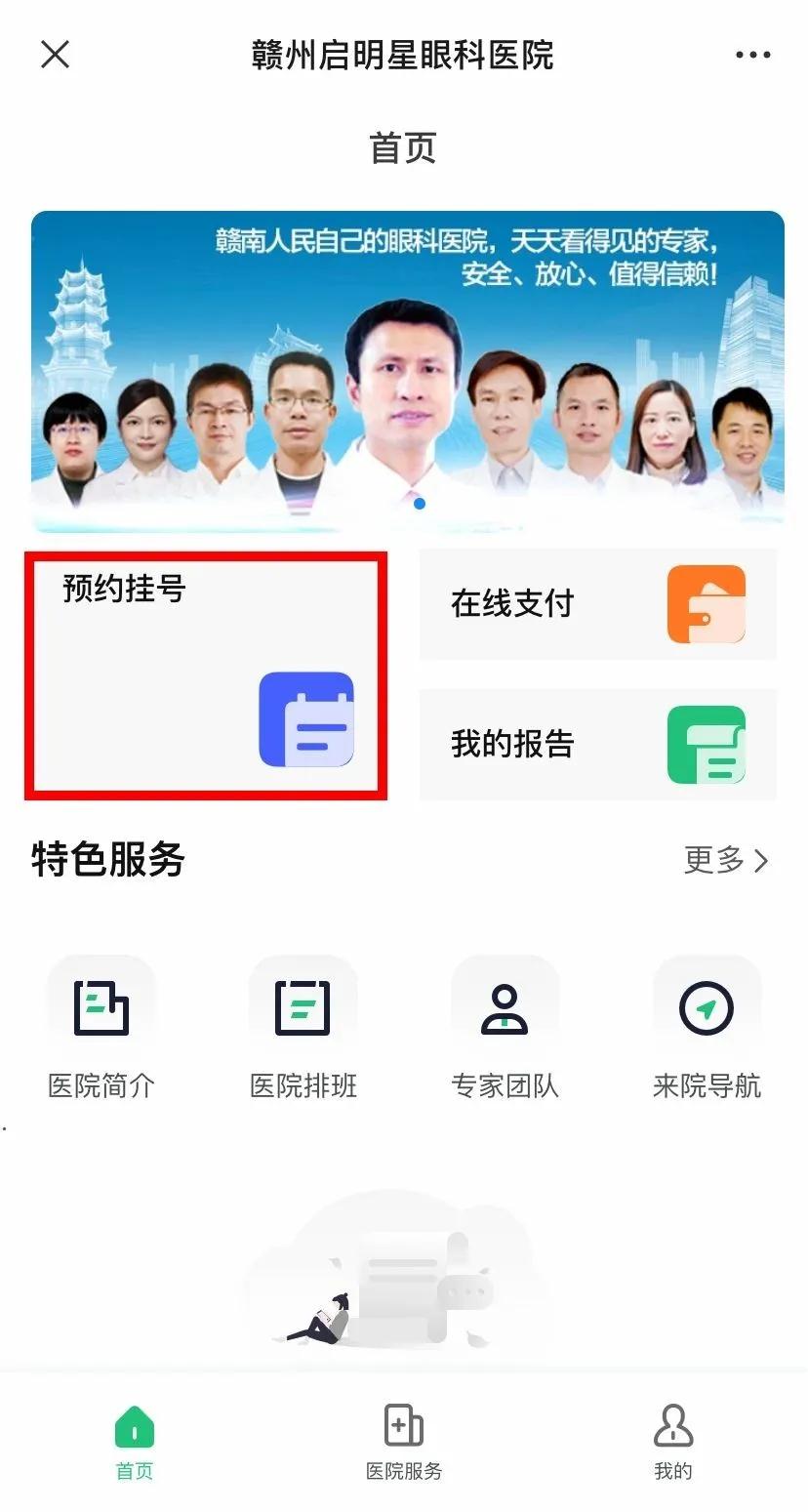Go to 我的 profile tab
The image size is (808, 1512).
coord(672,1443)
